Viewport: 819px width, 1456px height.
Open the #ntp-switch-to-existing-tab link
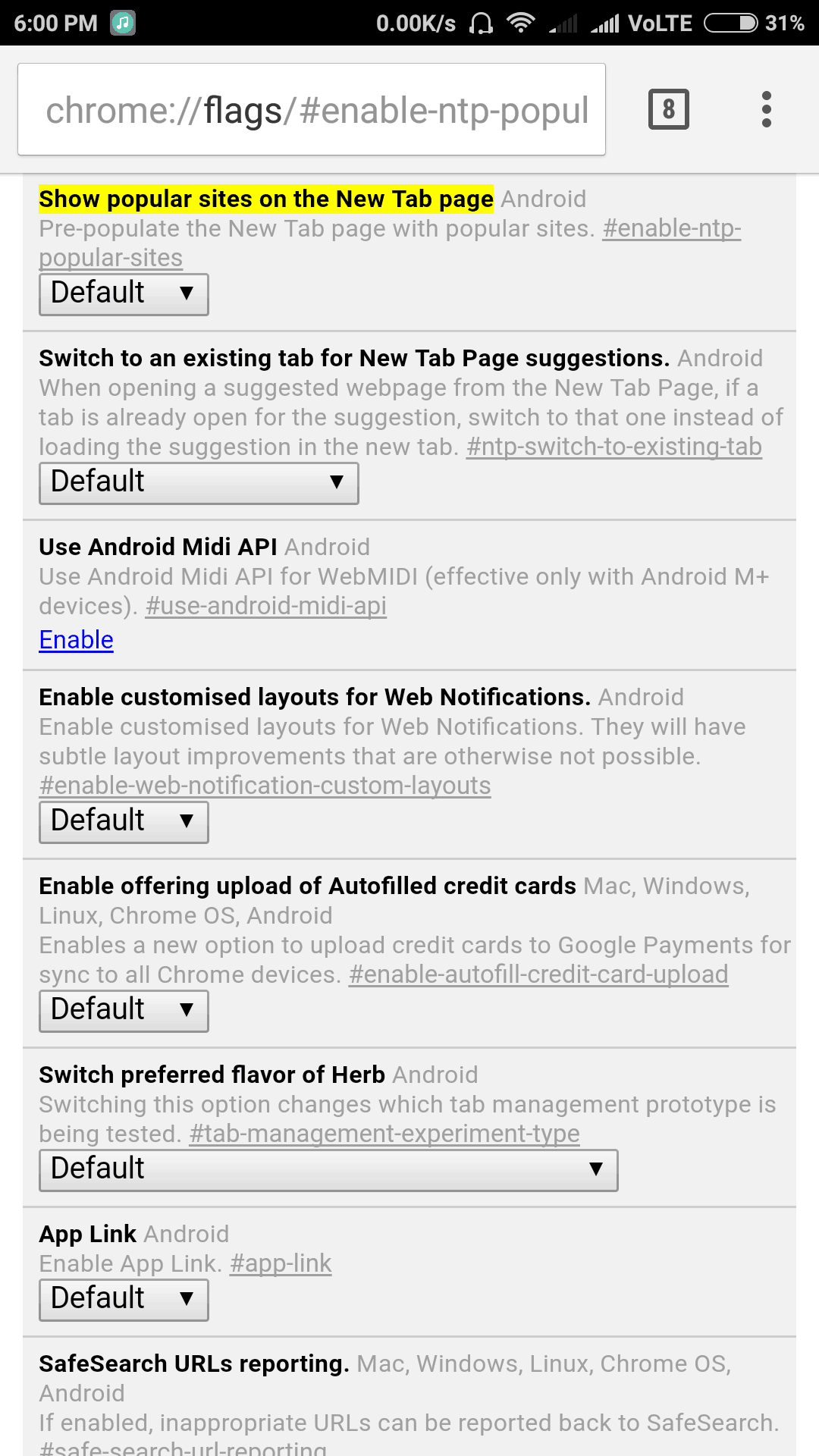614,447
